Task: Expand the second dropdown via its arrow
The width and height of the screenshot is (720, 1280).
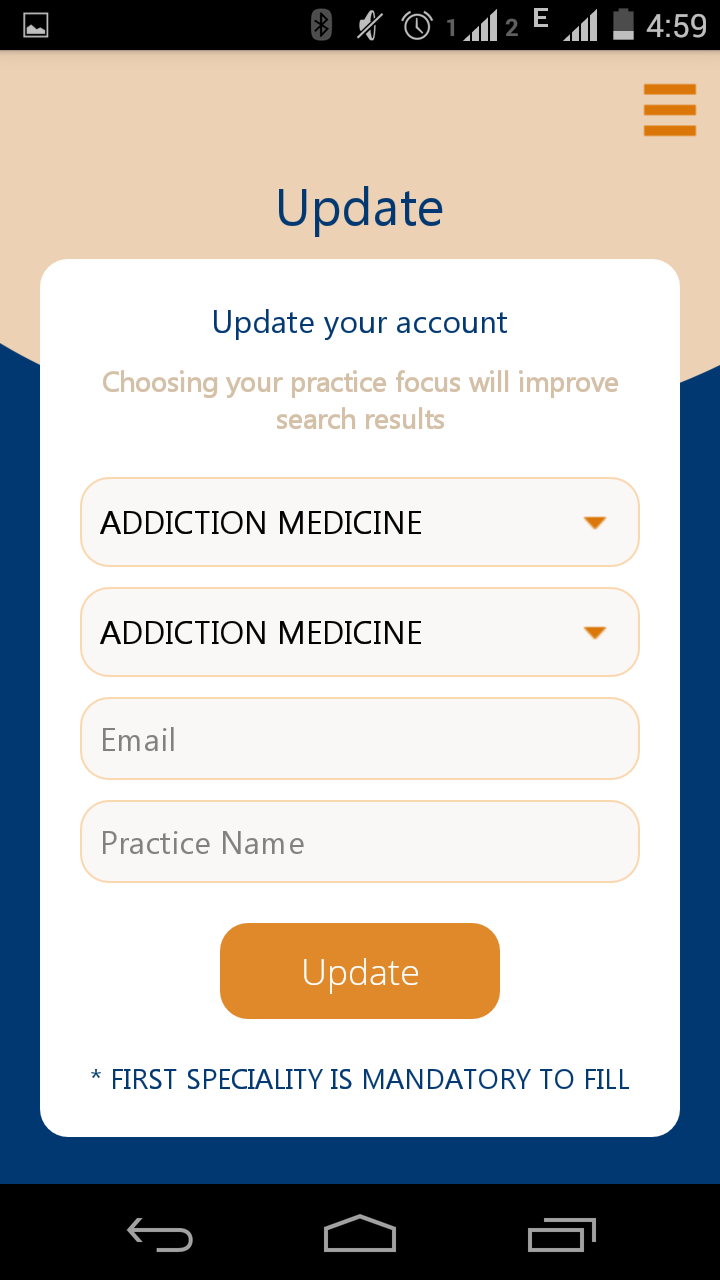Action: tap(596, 631)
